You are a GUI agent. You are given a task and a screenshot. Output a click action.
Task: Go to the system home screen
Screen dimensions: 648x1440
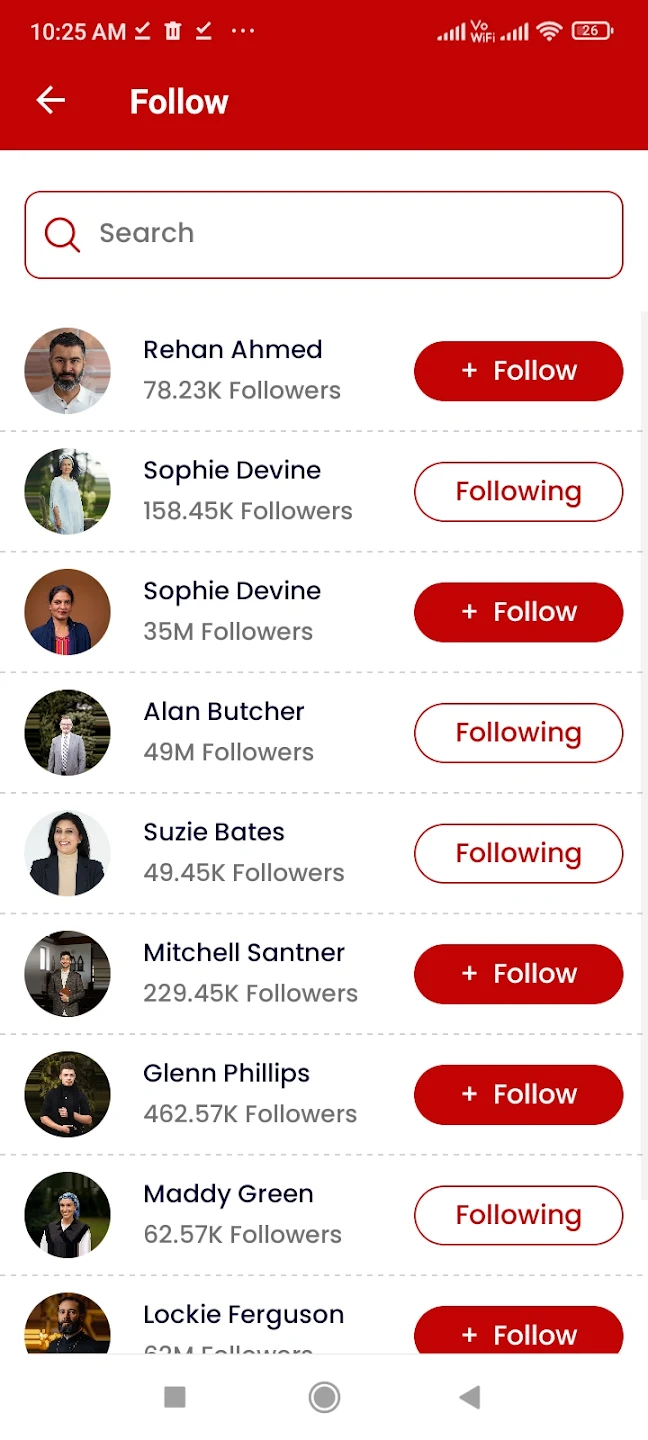pos(324,1397)
